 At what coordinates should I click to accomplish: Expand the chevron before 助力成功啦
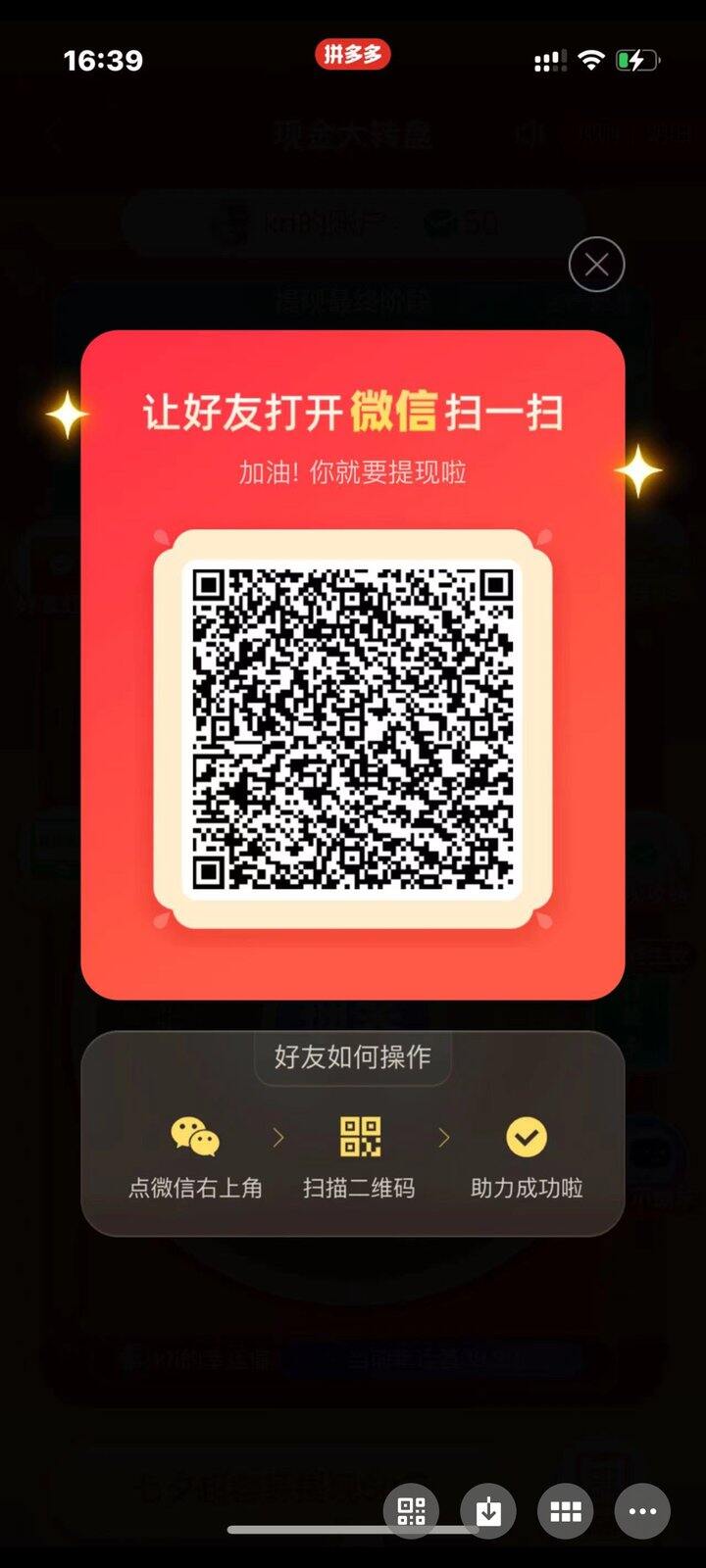443,1137
